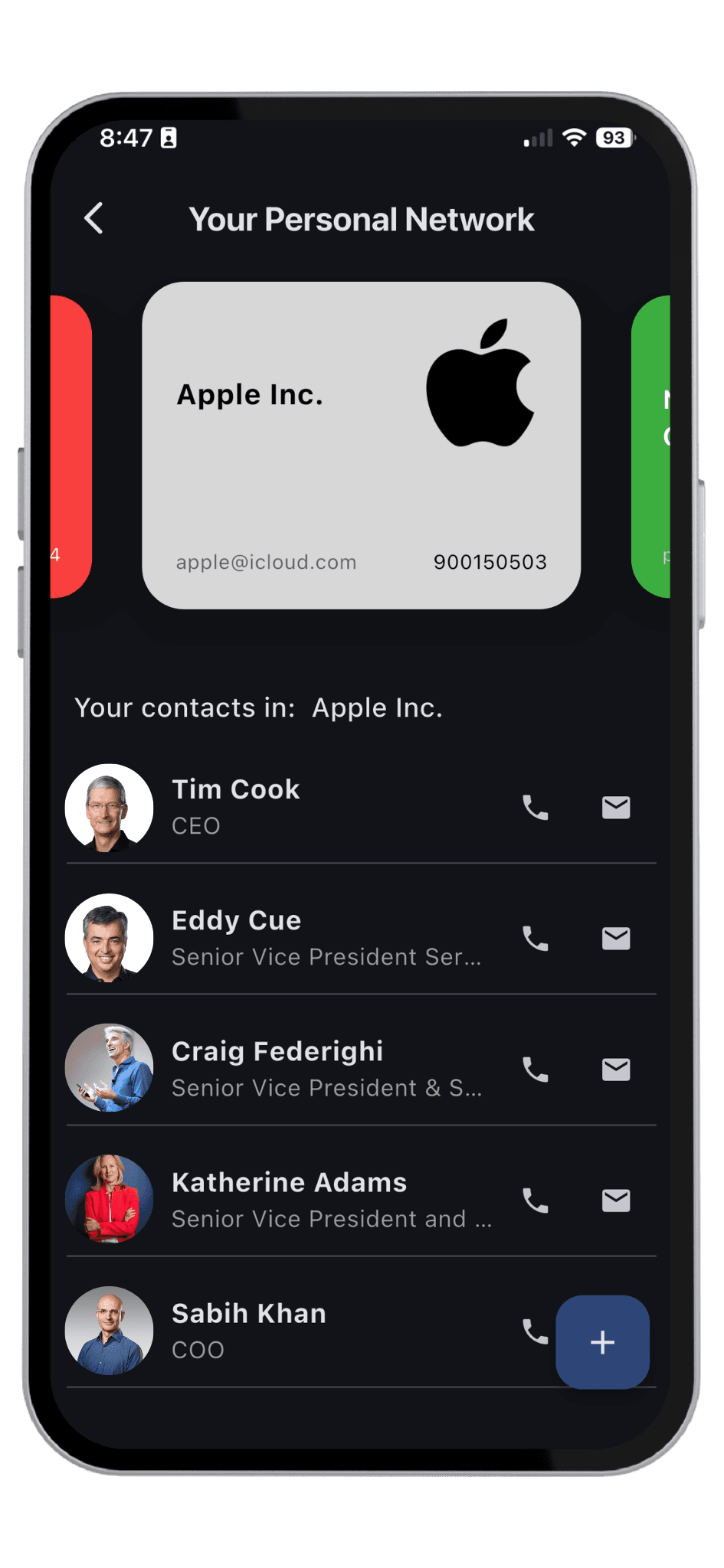
Task: Go back with the top-left arrow
Action: [x=93, y=219]
